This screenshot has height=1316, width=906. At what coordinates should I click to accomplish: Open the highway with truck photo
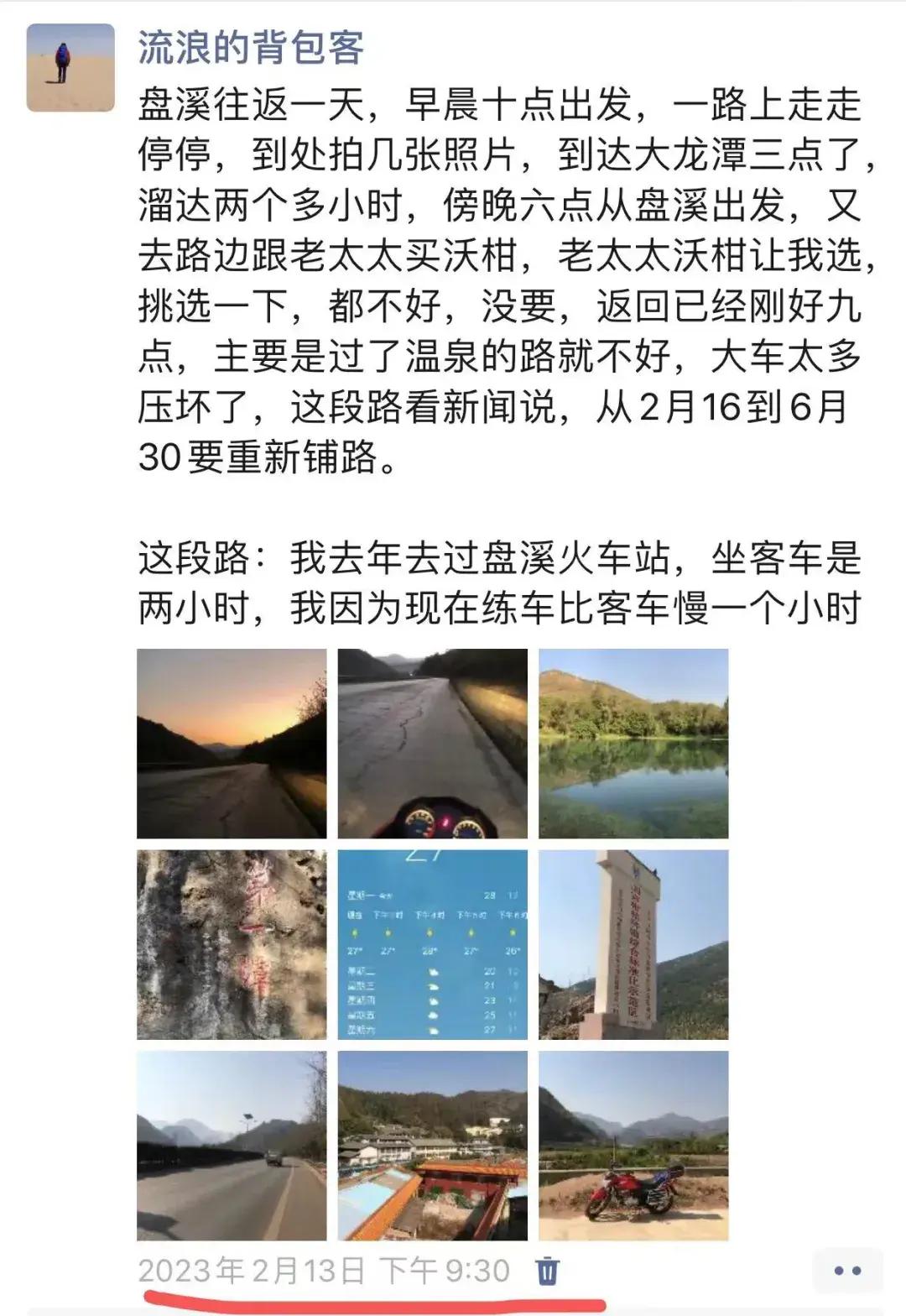pos(232,1146)
